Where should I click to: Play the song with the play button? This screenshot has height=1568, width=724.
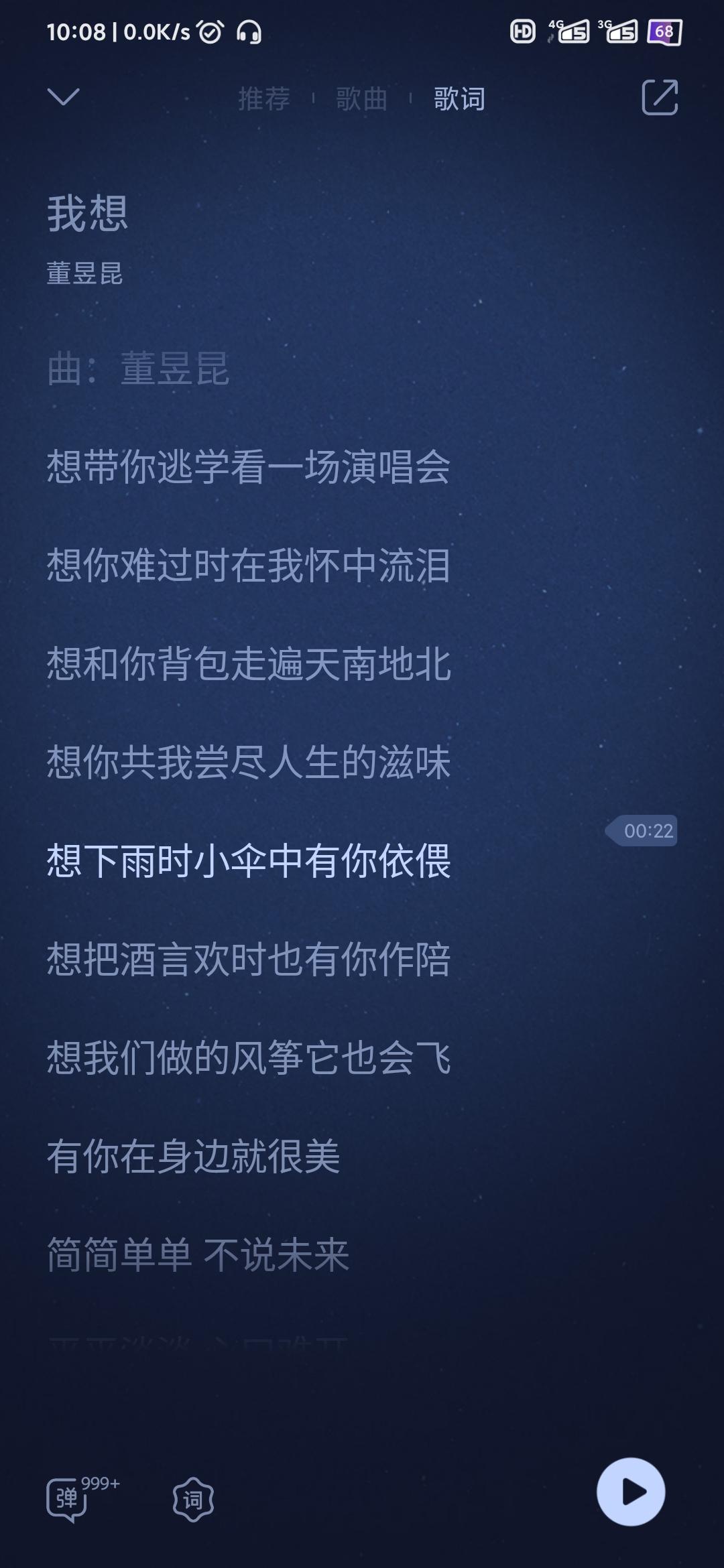click(631, 1492)
